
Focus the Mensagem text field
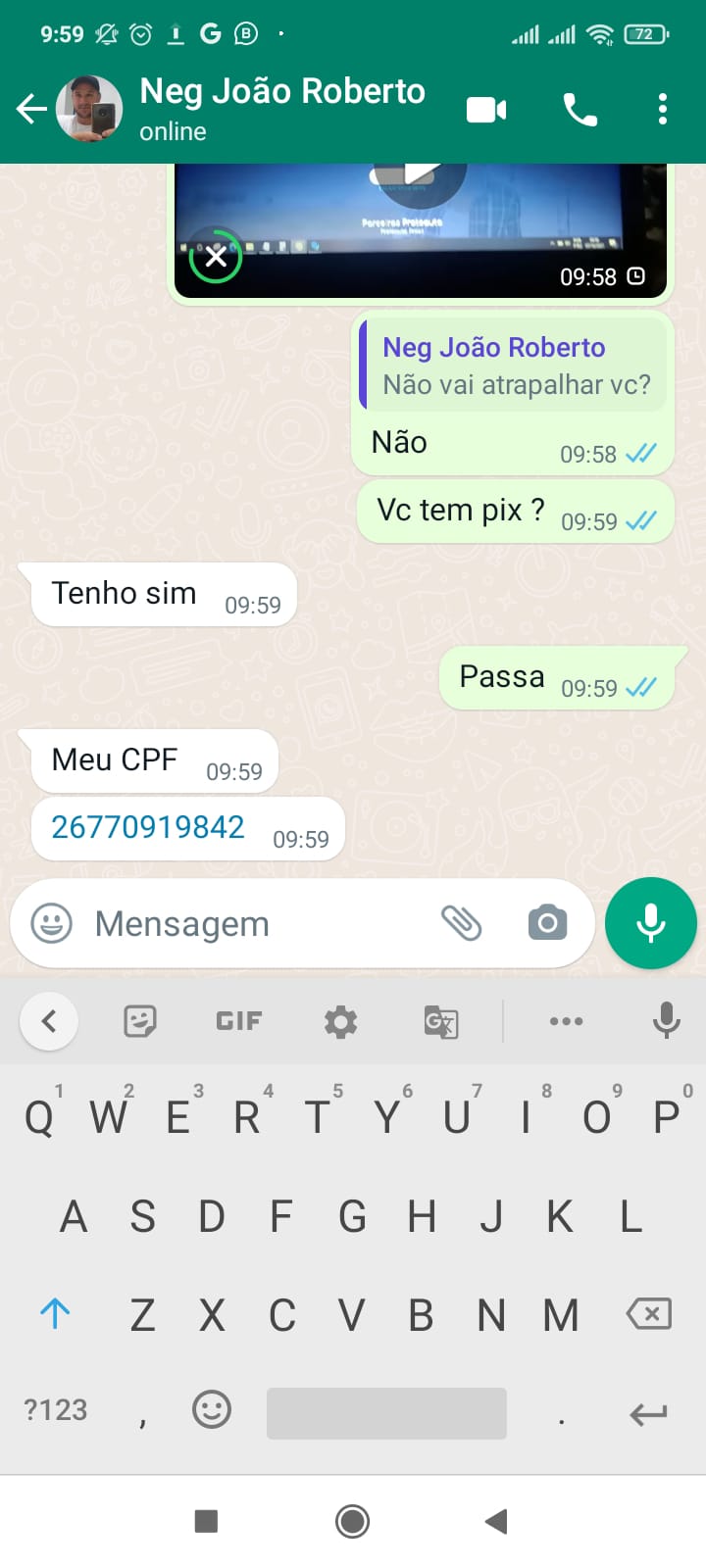[x=255, y=923]
